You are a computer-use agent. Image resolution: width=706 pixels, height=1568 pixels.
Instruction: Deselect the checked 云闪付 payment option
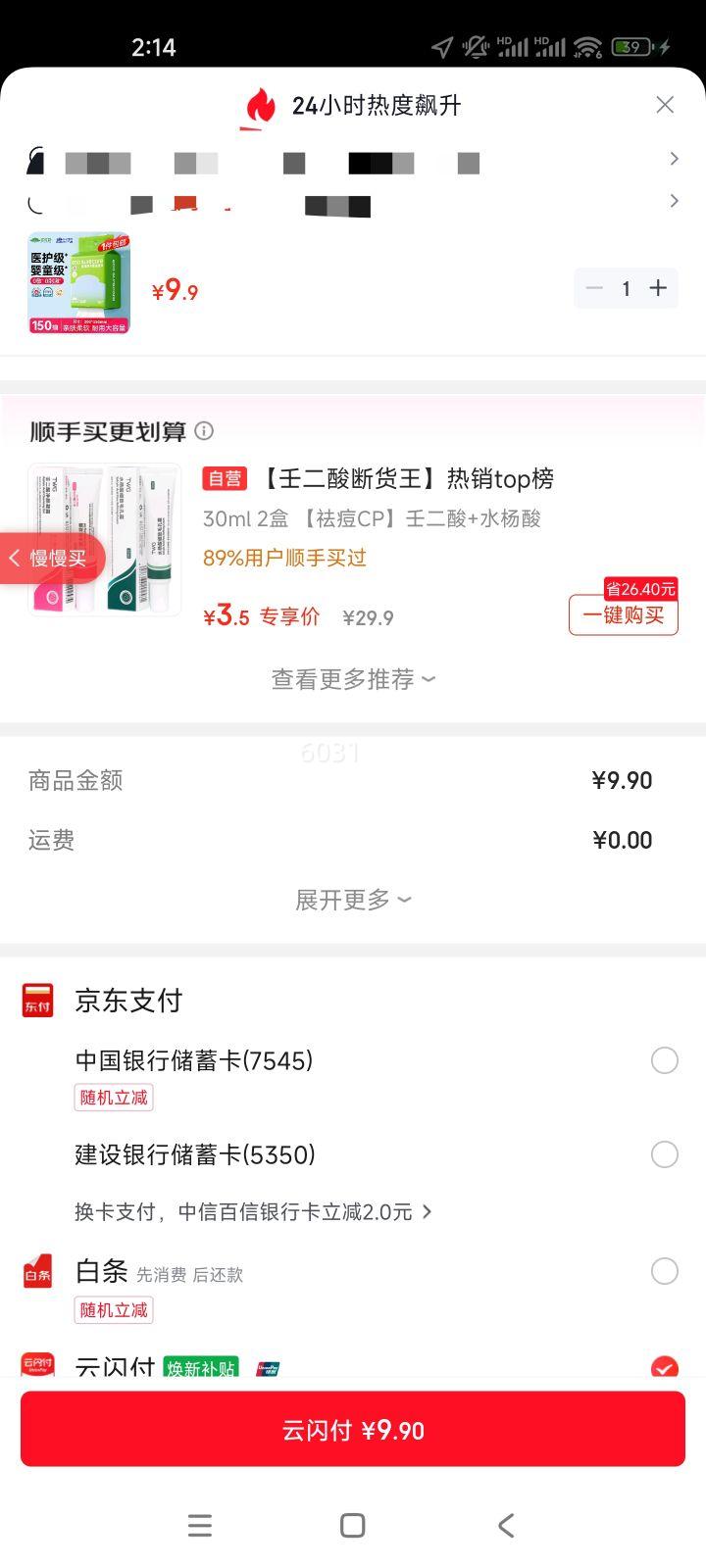point(665,1366)
